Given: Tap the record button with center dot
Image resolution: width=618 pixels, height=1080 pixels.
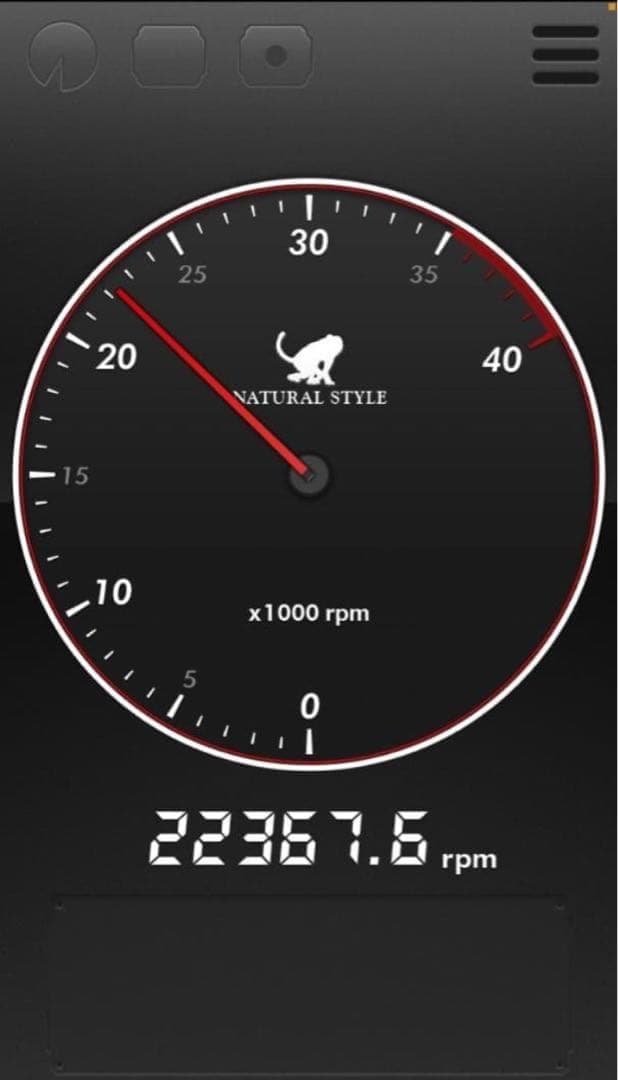Looking at the screenshot, I should click(x=276, y=55).
